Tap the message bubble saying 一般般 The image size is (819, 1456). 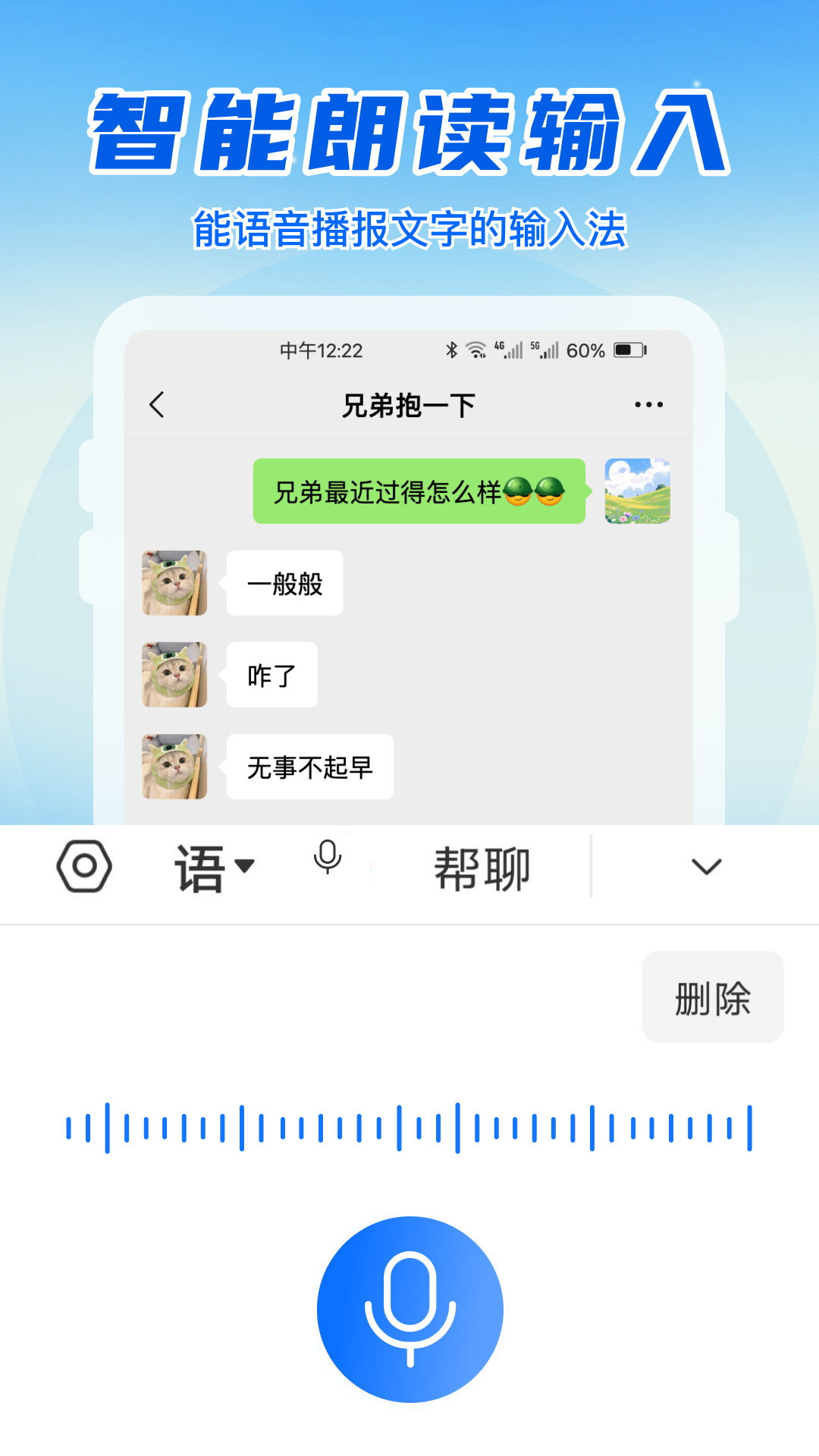284,584
